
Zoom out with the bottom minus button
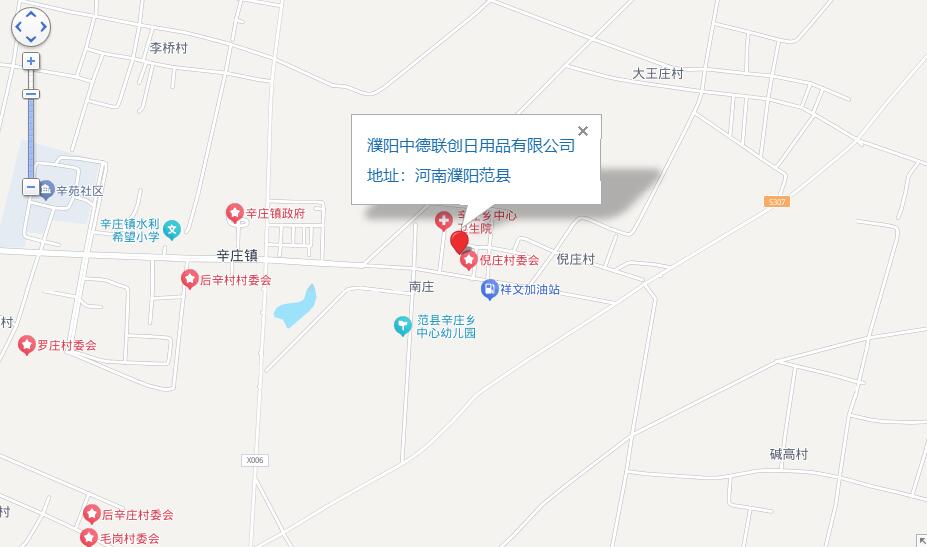pos(31,187)
